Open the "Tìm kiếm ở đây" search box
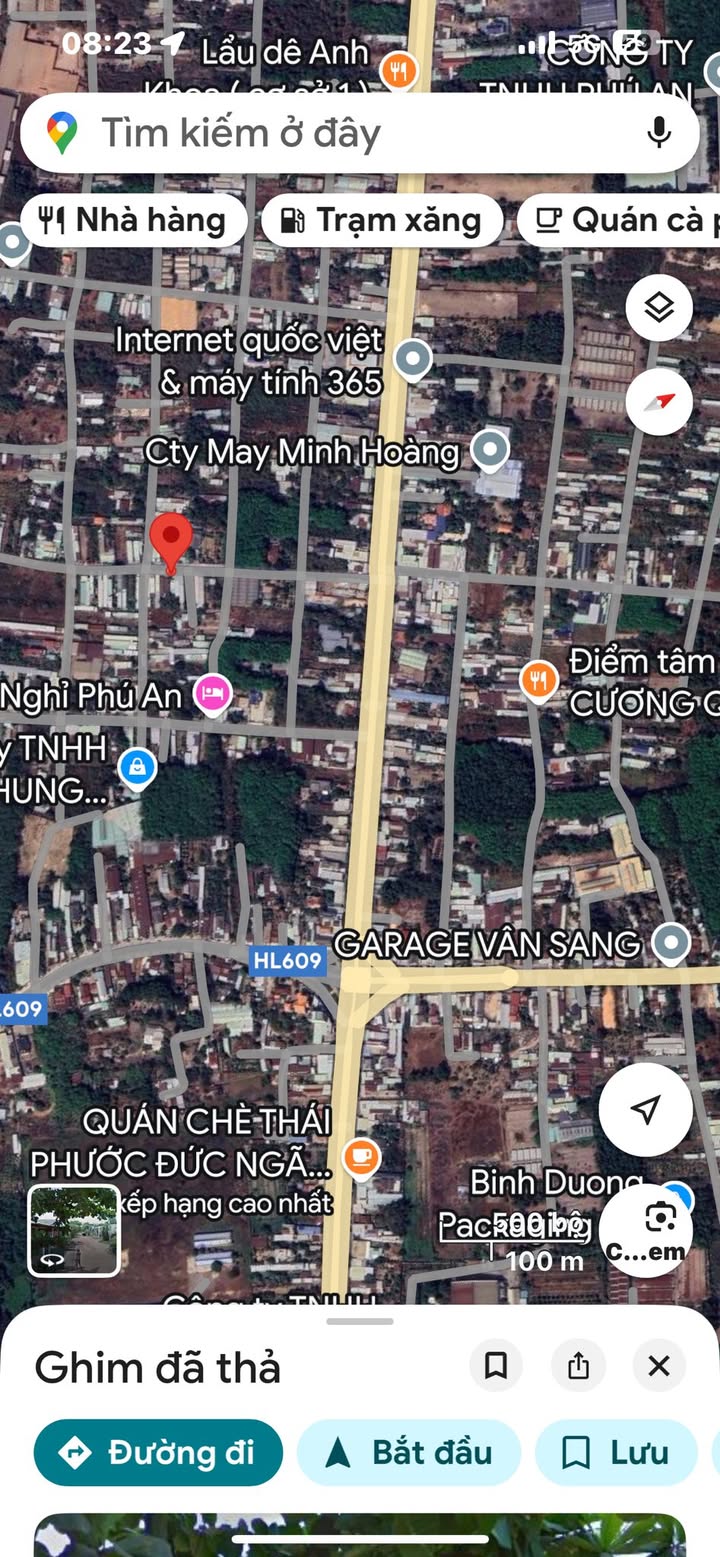 point(360,133)
